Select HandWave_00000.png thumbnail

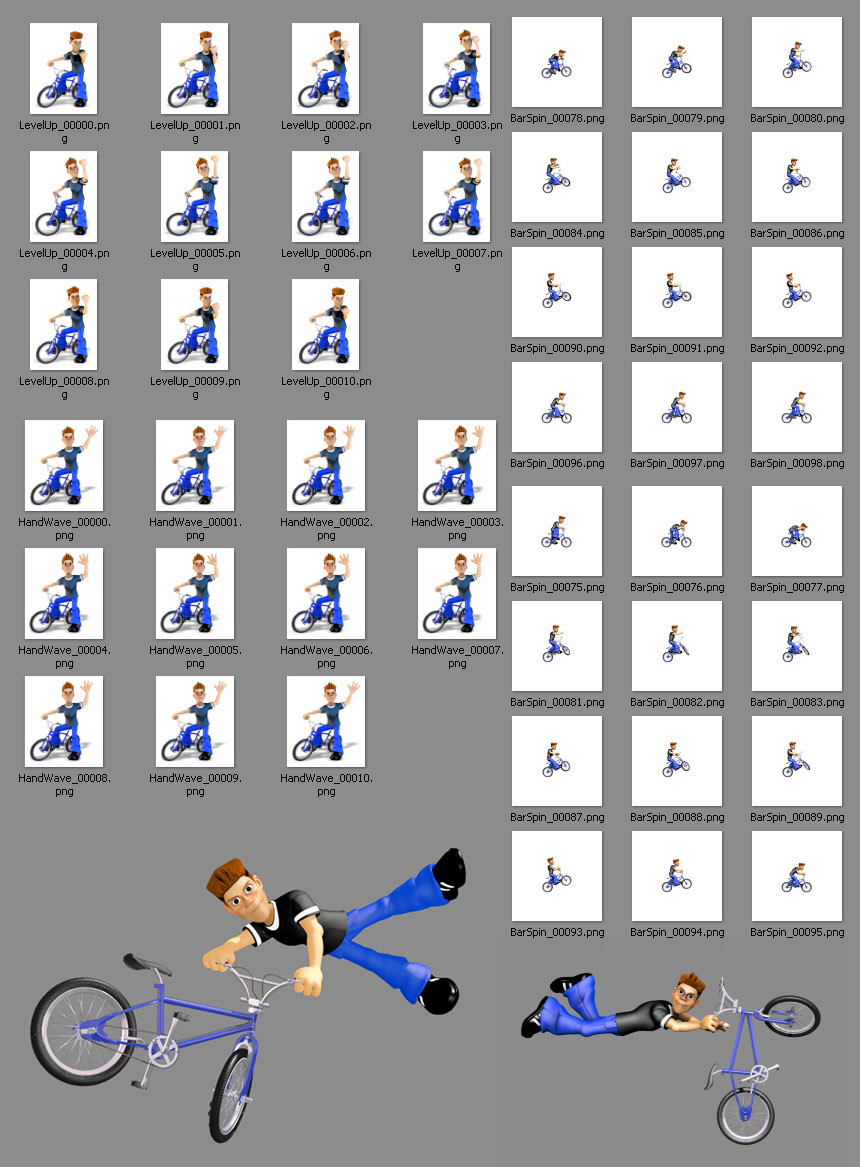pyautogui.click(x=64, y=464)
